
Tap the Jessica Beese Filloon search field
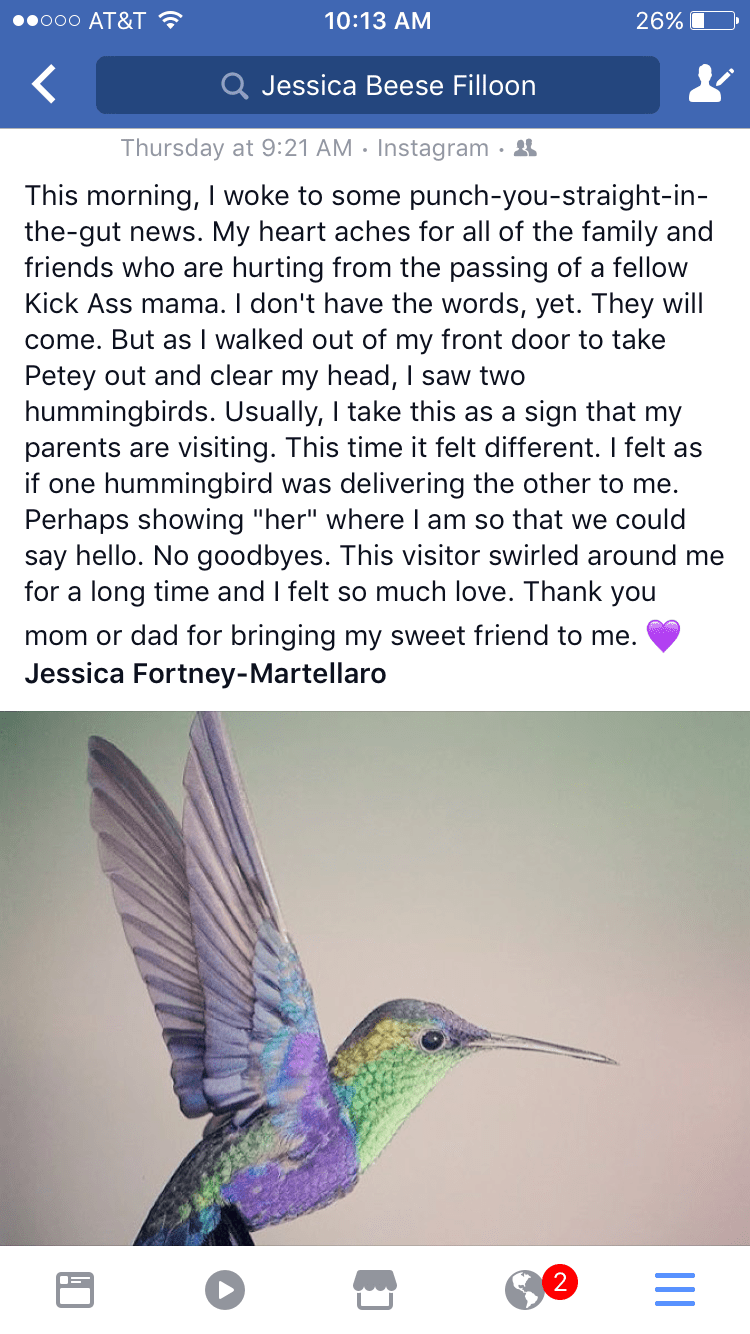click(378, 85)
